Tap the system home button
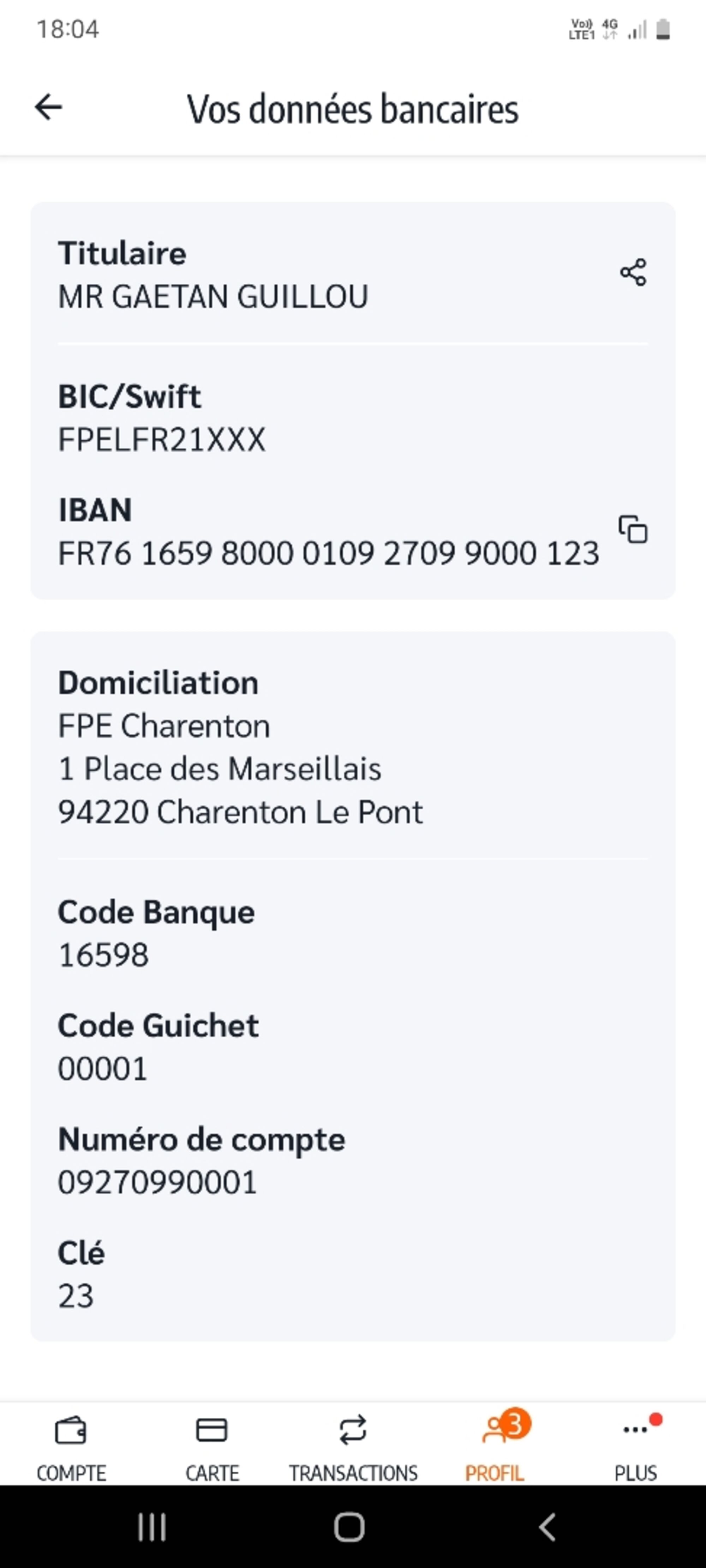The image size is (706, 1568). [350, 1527]
